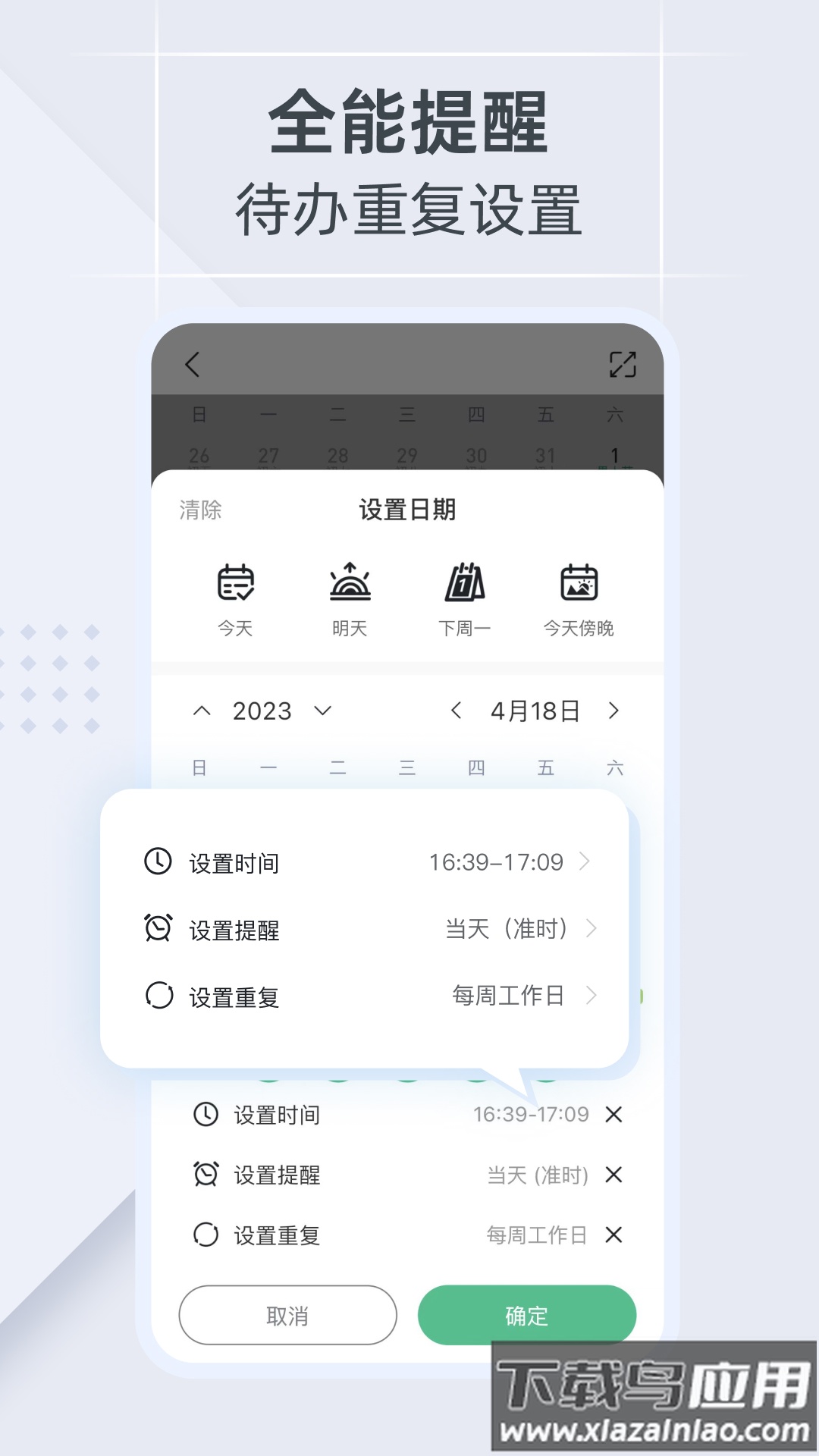Cancel changes using 取消
Screen dimensions: 819x1456
(x=287, y=1316)
